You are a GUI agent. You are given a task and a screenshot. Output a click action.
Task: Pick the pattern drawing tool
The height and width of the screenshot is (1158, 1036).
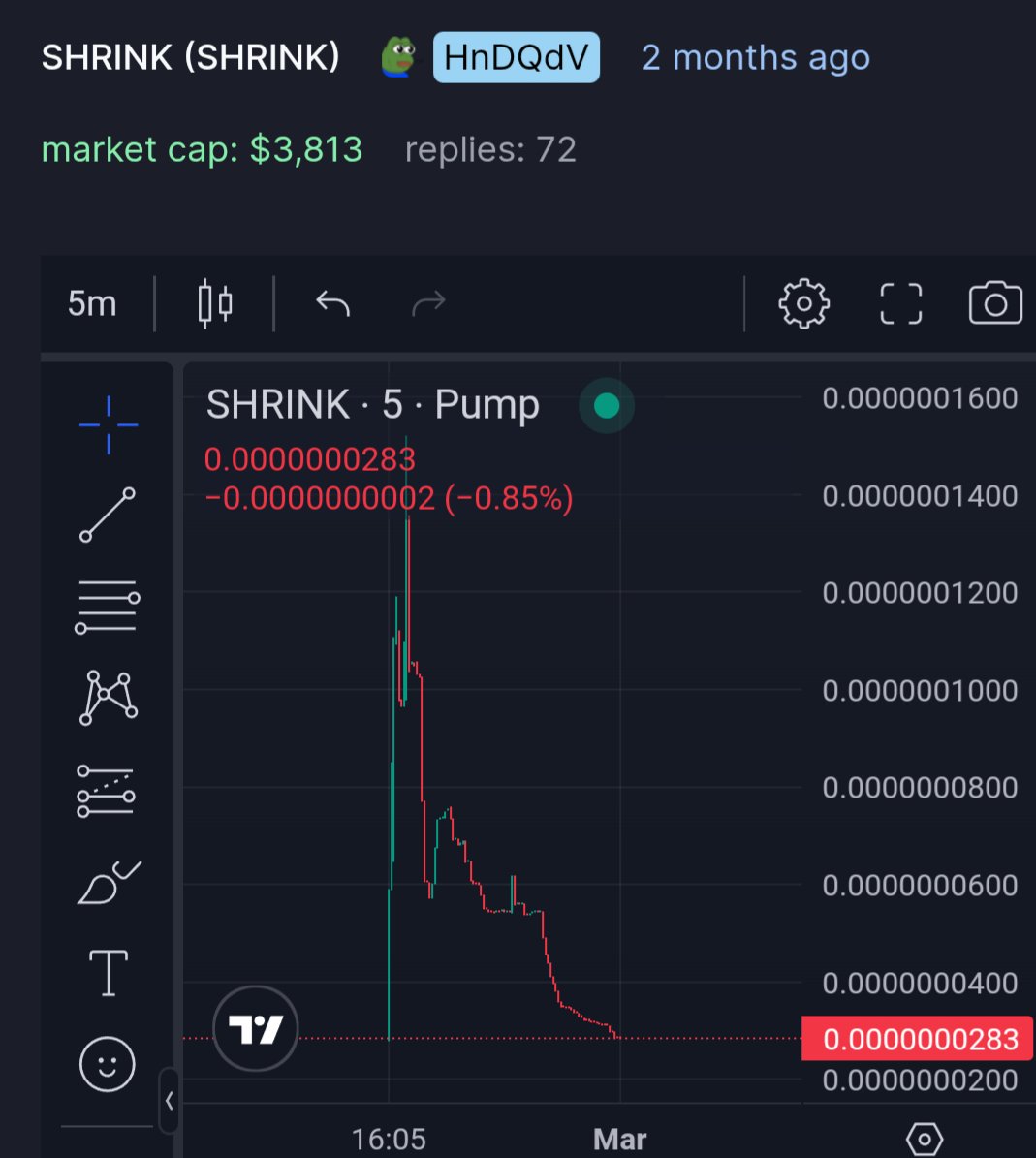[x=109, y=697]
